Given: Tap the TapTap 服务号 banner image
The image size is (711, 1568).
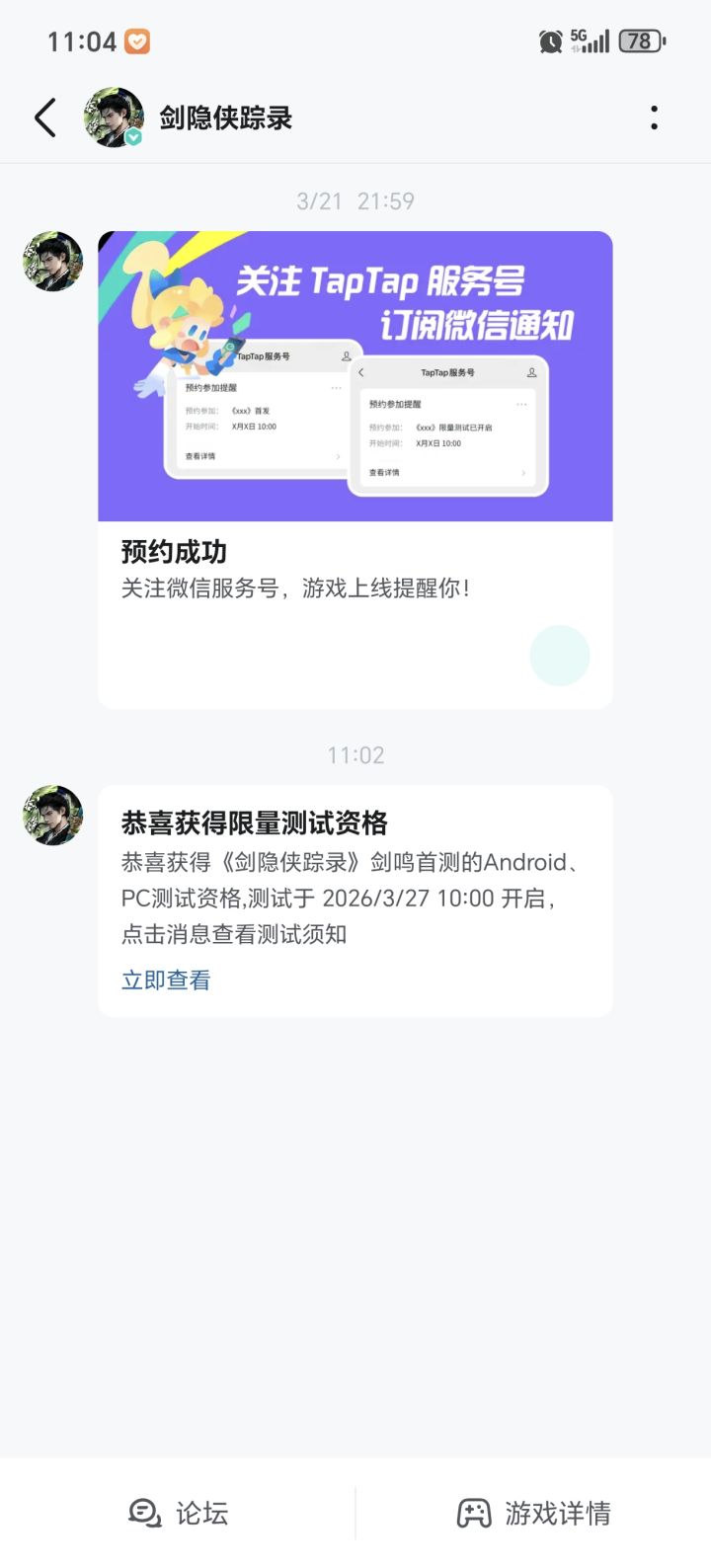Looking at the screenshot, I should 355,375.
